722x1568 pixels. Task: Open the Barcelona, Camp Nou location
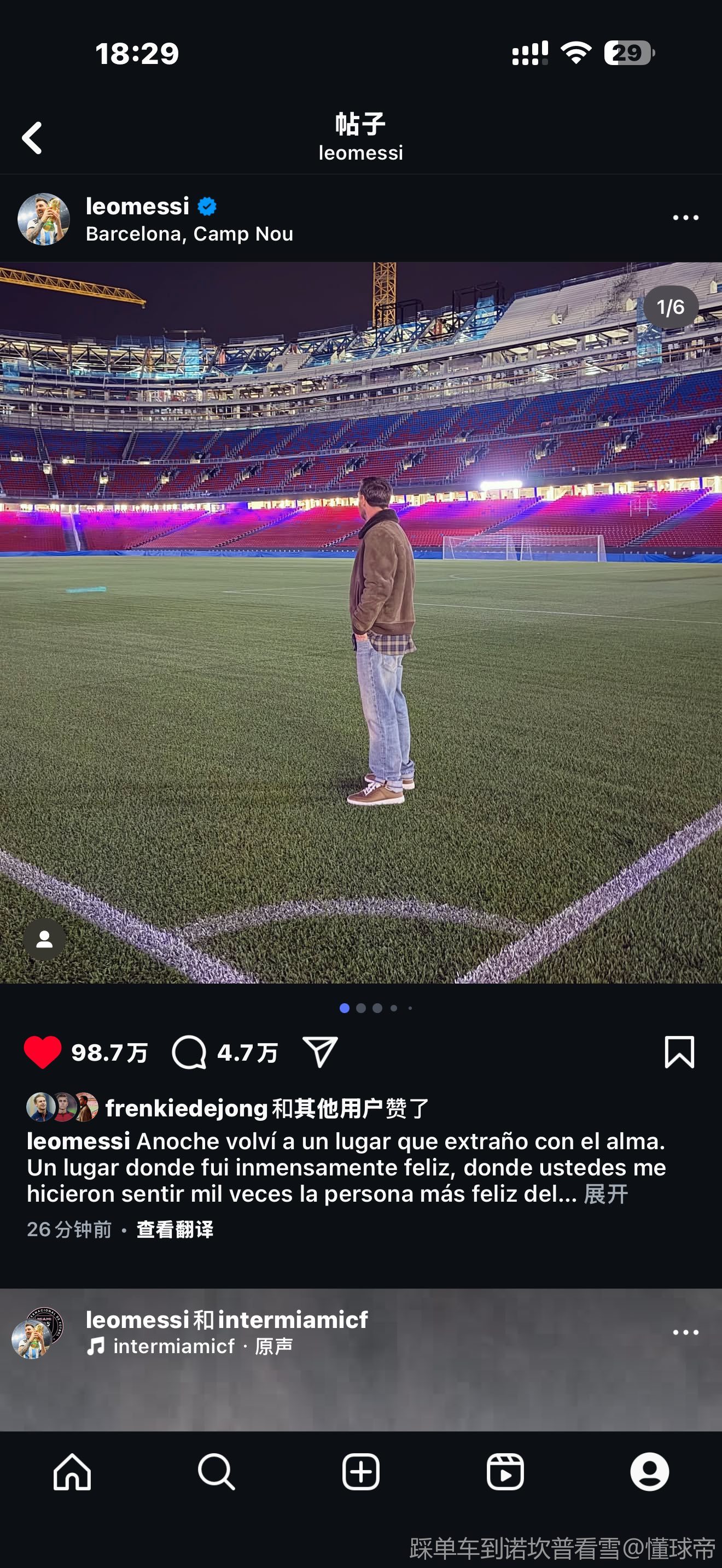[189, 235]
